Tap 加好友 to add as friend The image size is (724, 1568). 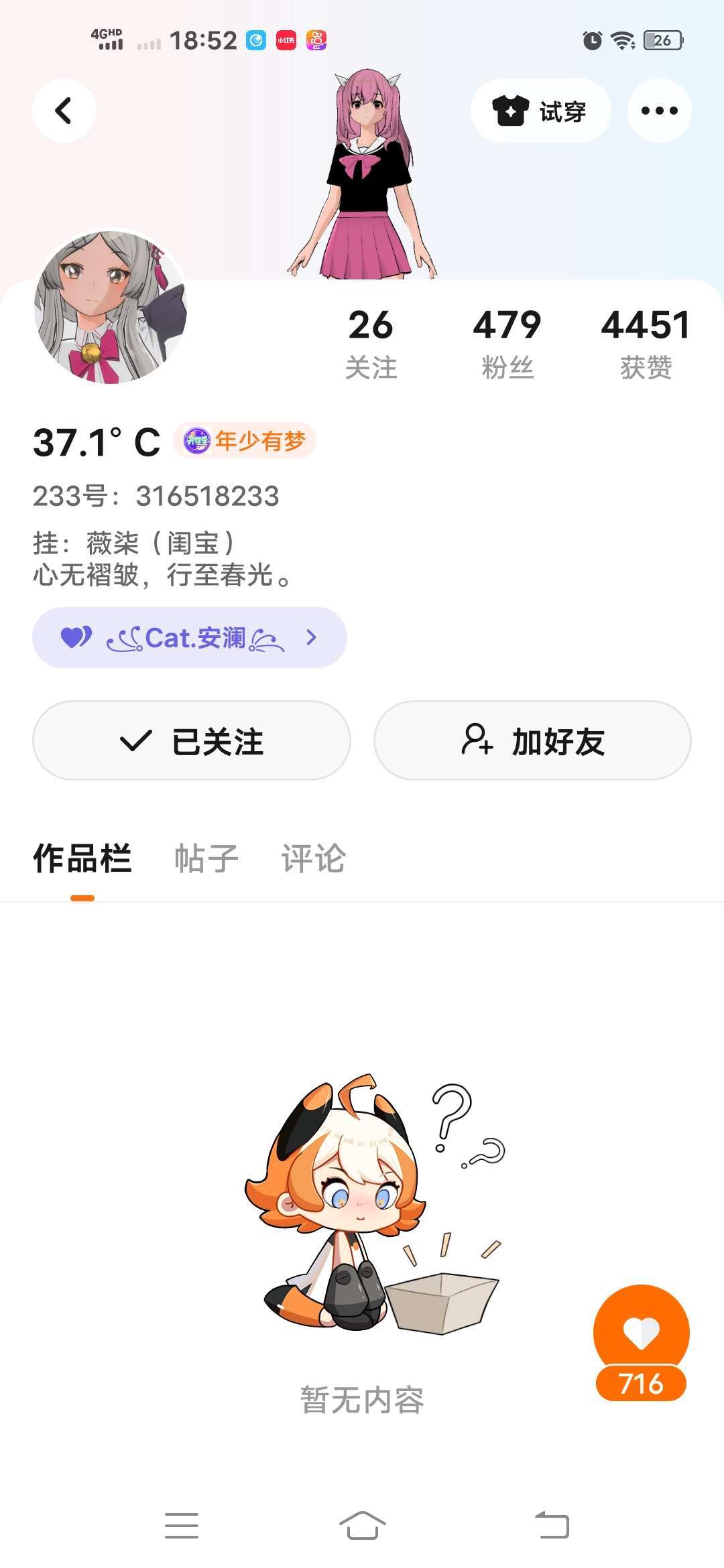point(532,740)
